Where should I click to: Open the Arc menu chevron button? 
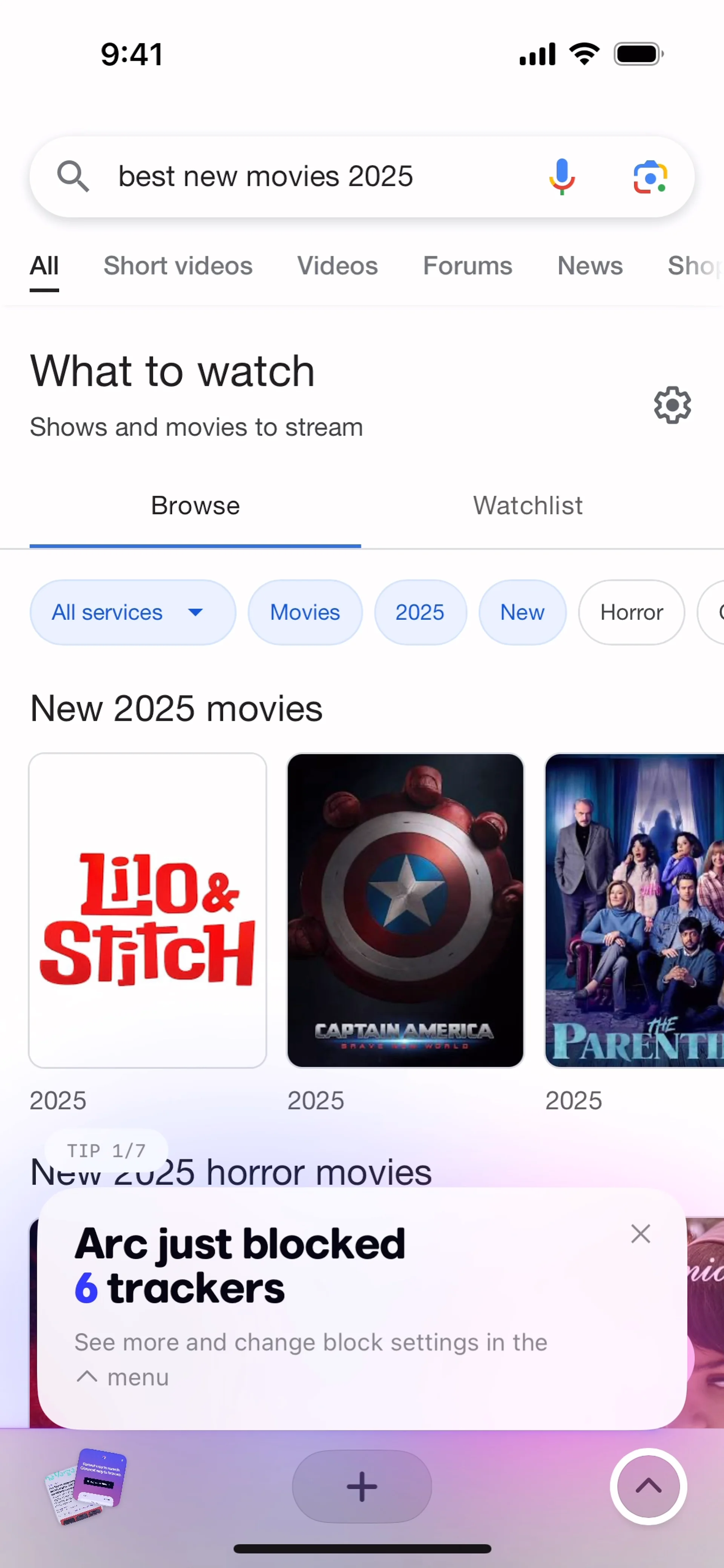(x=648, y=1487)
